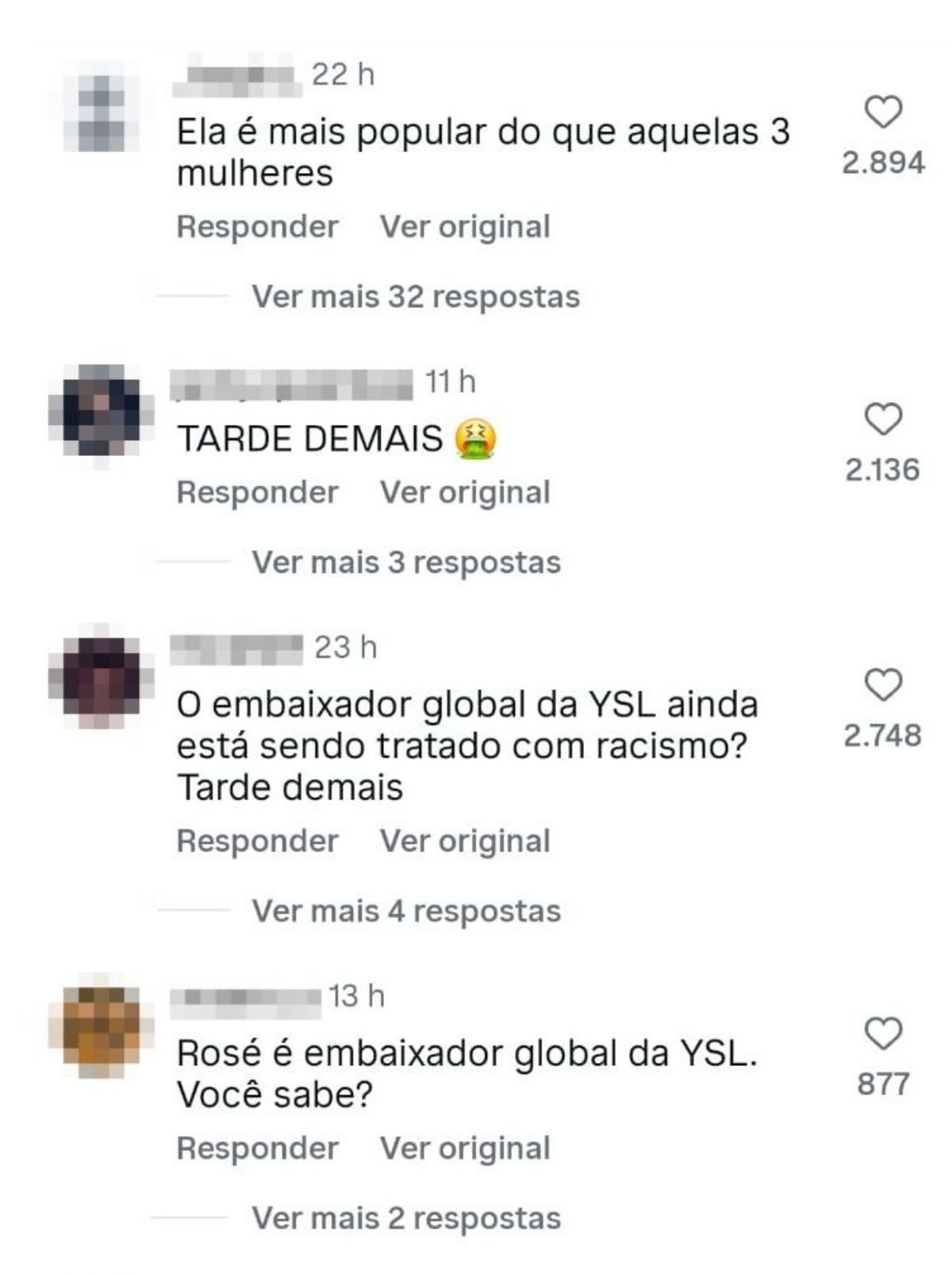View original of 'Você sabe?' comment
This screenshot has width=952, height=1277.
coord(465,1149)
